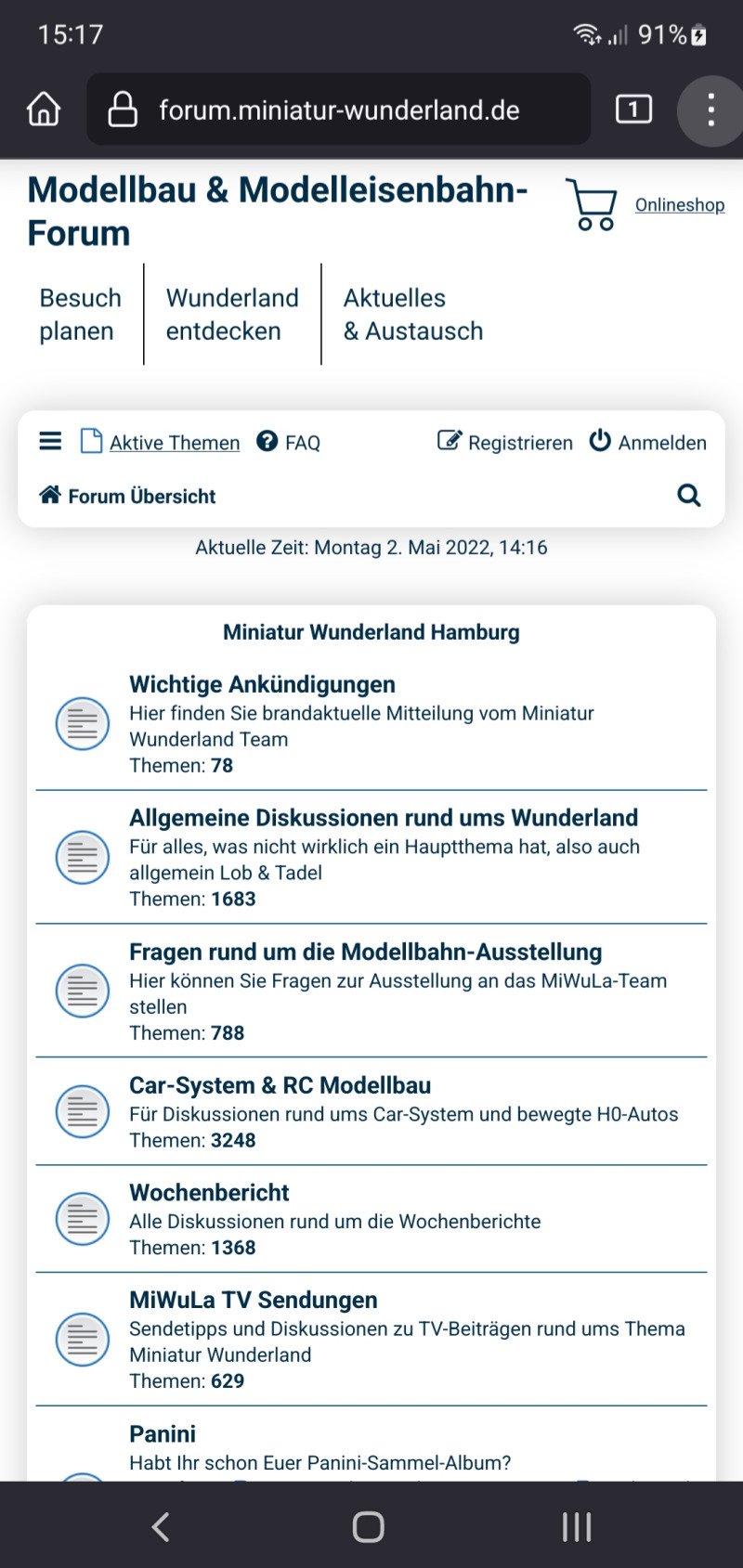Switch to Aktuelles & Austausch
Screen dimensions: 743x1568
(413, 315)
